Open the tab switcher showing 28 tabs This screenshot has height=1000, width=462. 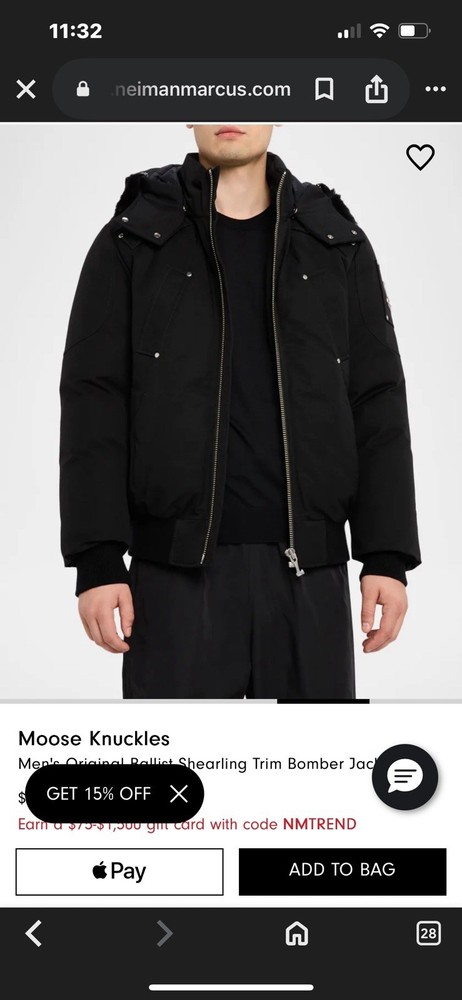428,934
